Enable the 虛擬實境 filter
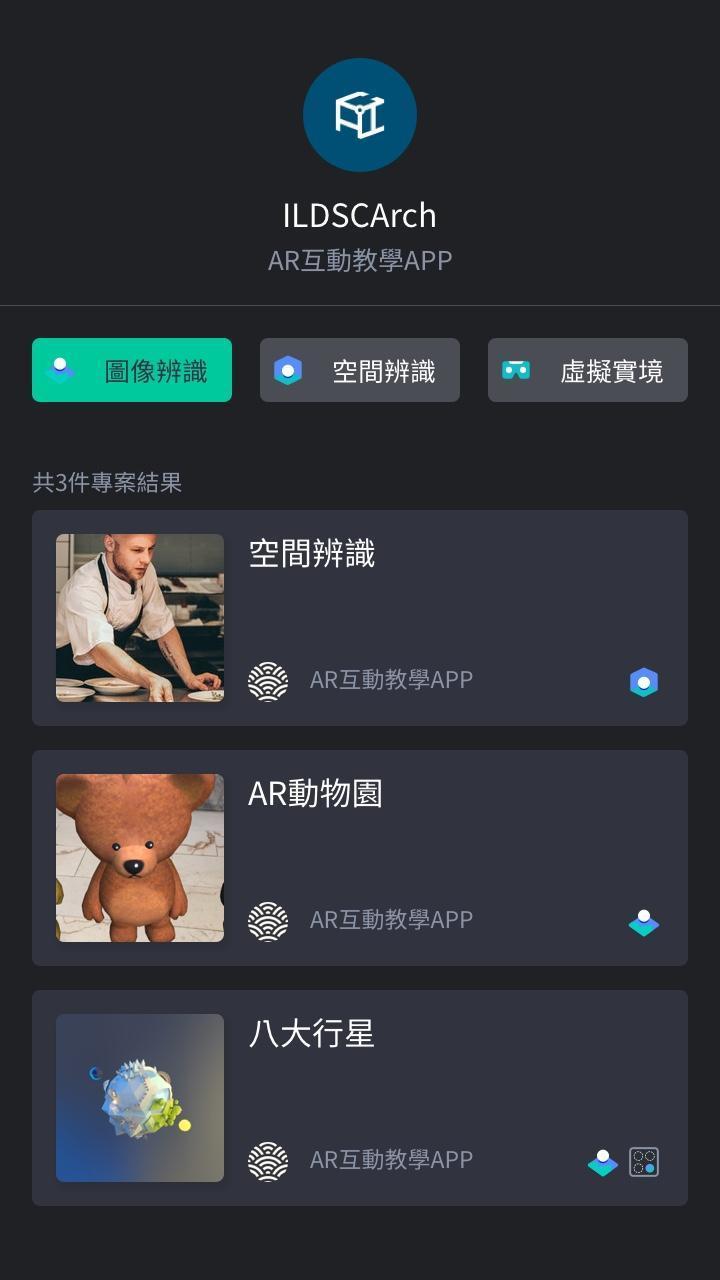This screenshot has width=720, height=1280. tap(587, 370)
